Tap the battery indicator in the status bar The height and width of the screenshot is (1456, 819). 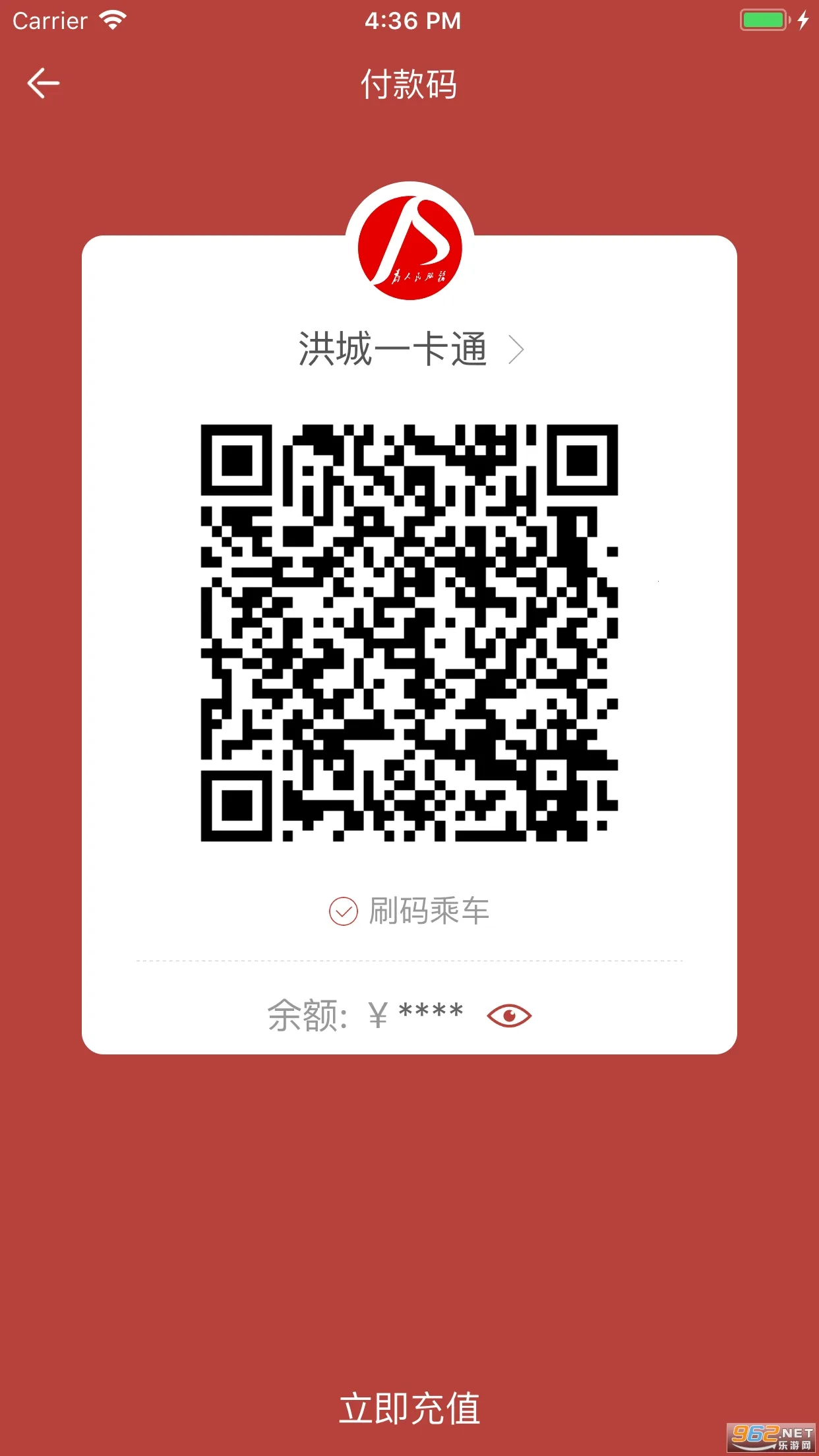(x=763, y=20)
